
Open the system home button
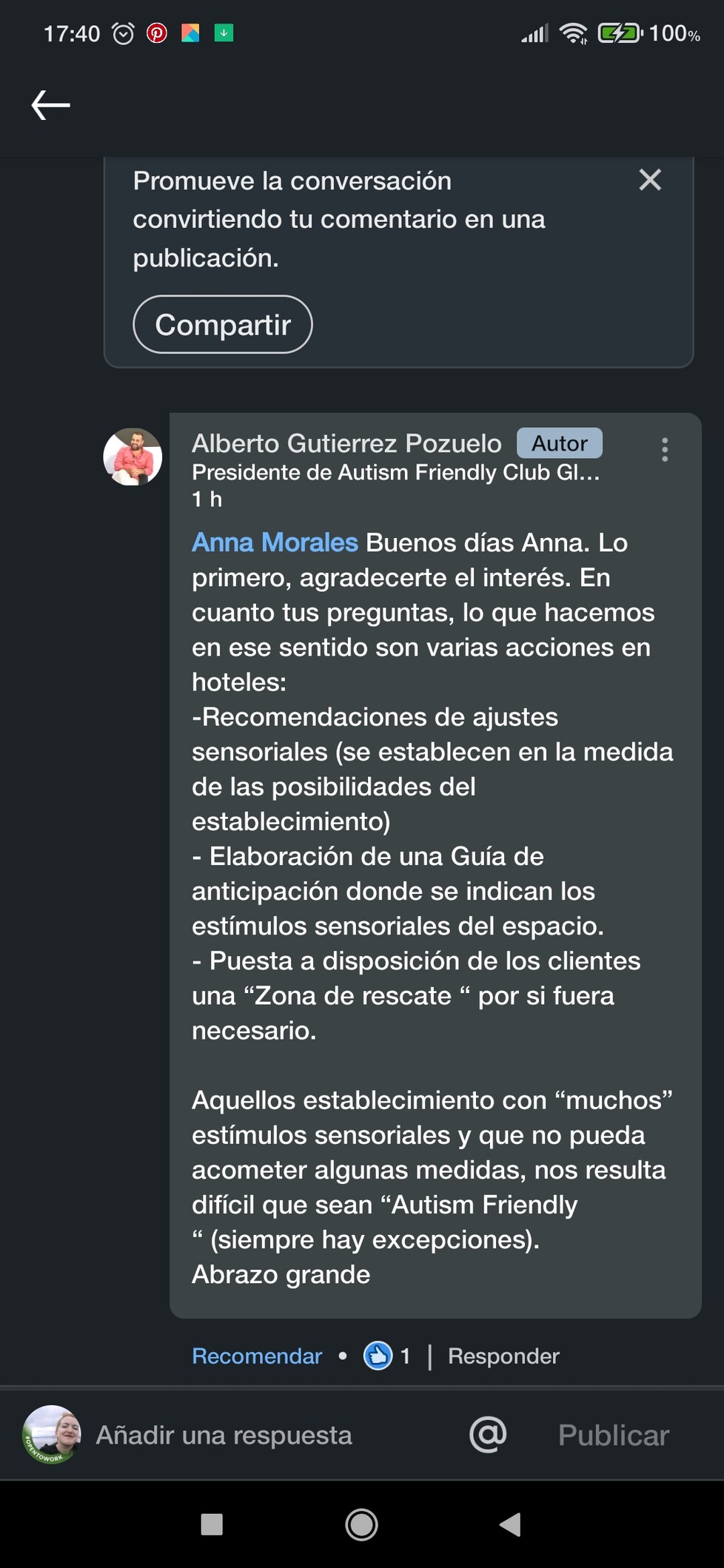(361, 1524)
